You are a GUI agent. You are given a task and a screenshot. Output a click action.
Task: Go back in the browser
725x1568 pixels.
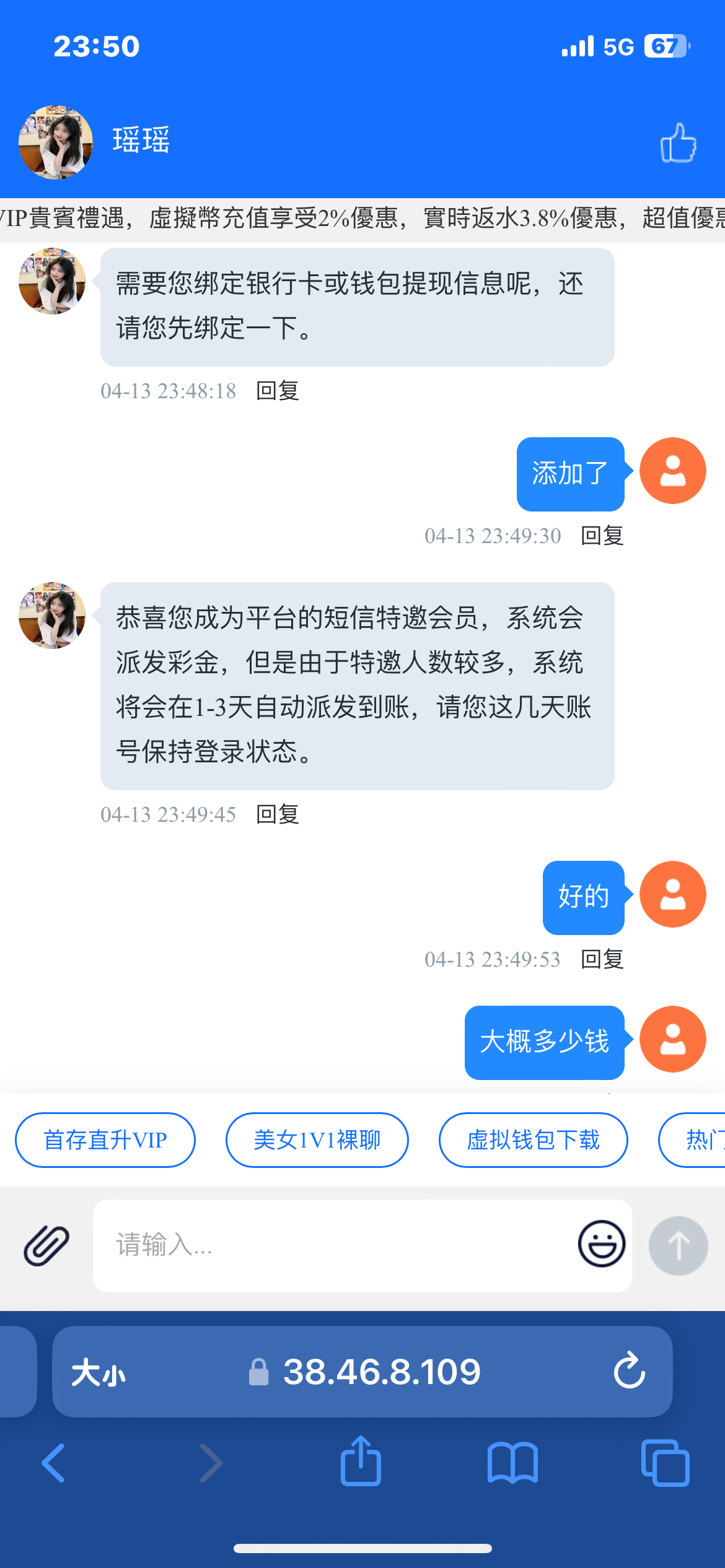pyautogui.click(x=53, y=1463)
